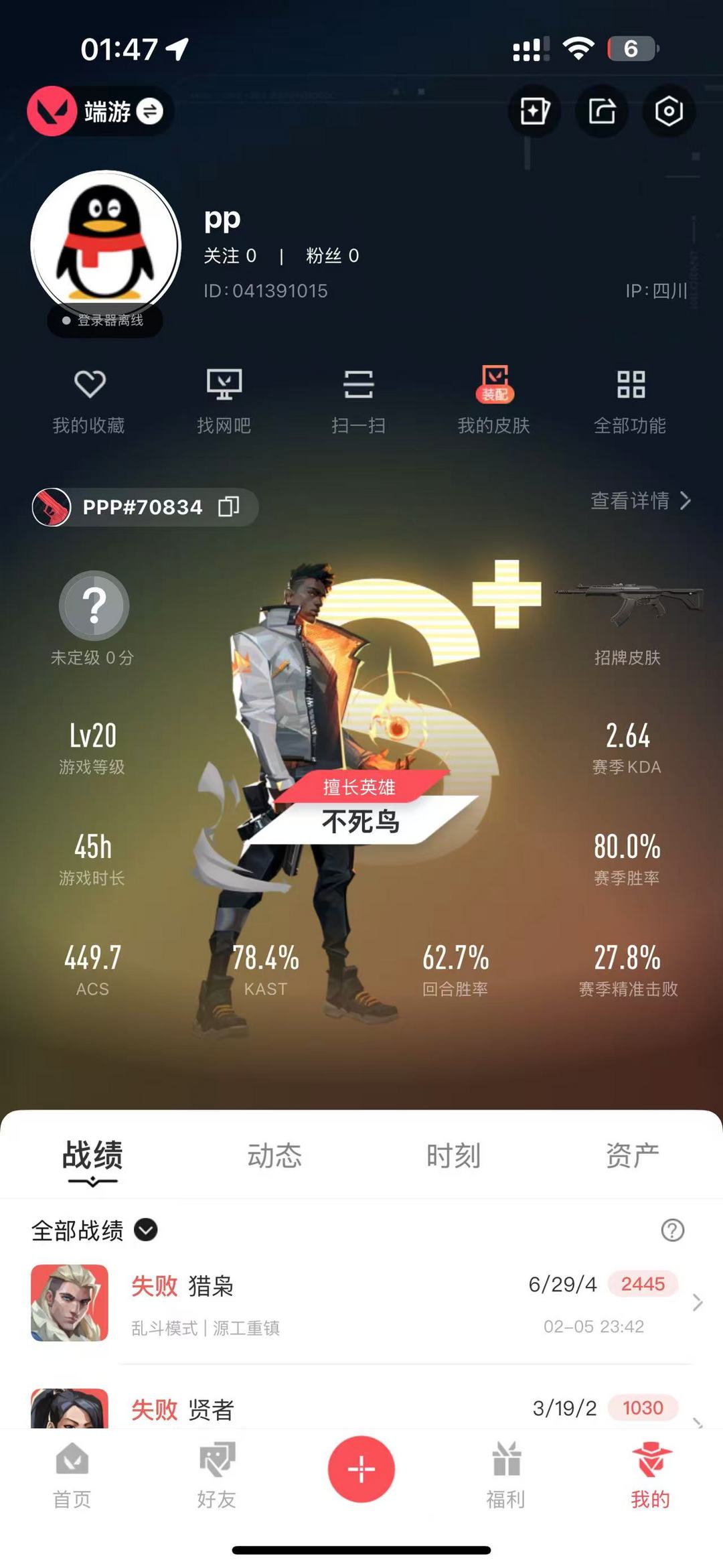Open the share icon in top bar
723x1568 pixels.
click(x=602, y=111)
